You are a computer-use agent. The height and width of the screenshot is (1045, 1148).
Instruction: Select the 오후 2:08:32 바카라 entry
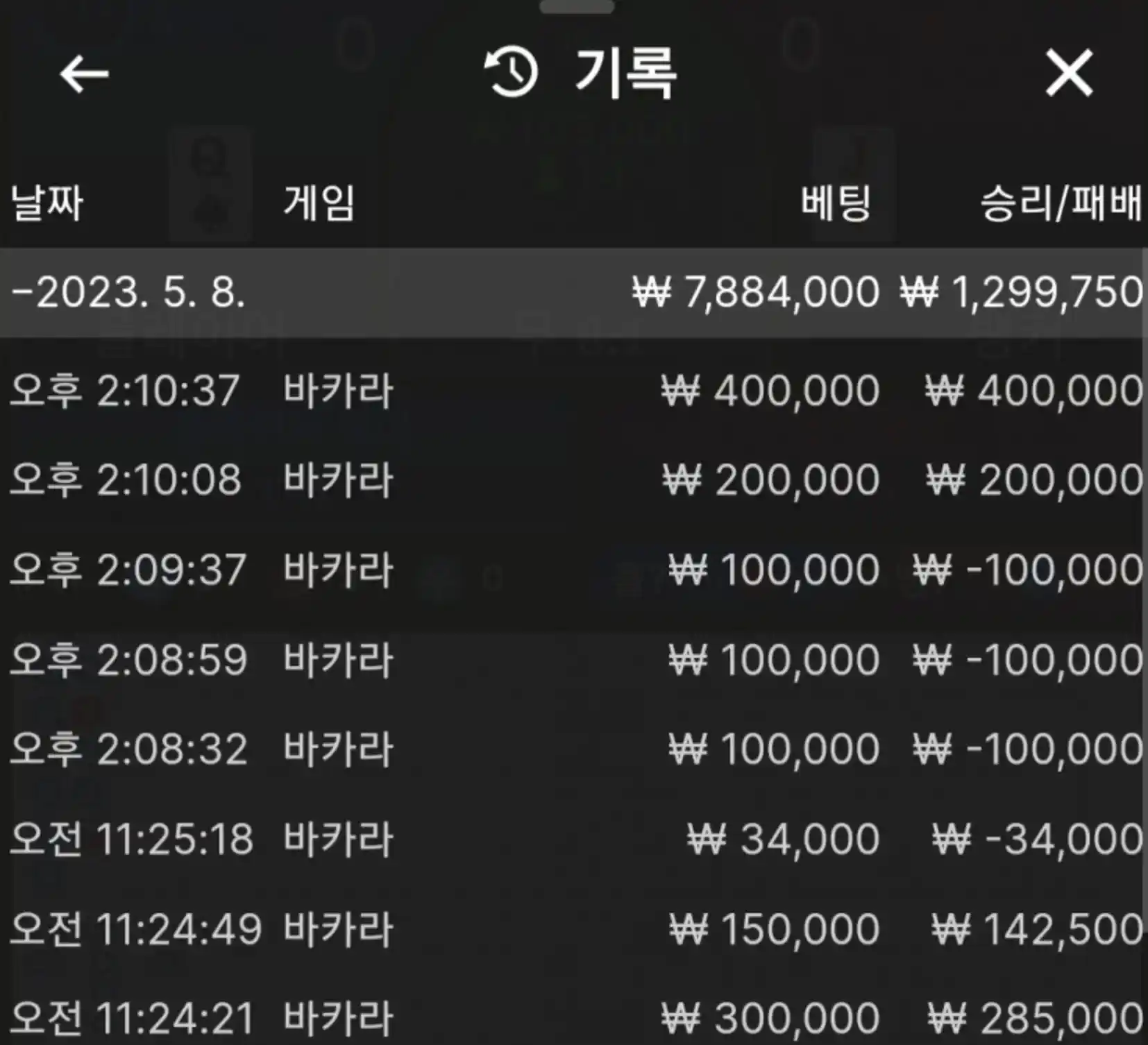click(573, 749)
